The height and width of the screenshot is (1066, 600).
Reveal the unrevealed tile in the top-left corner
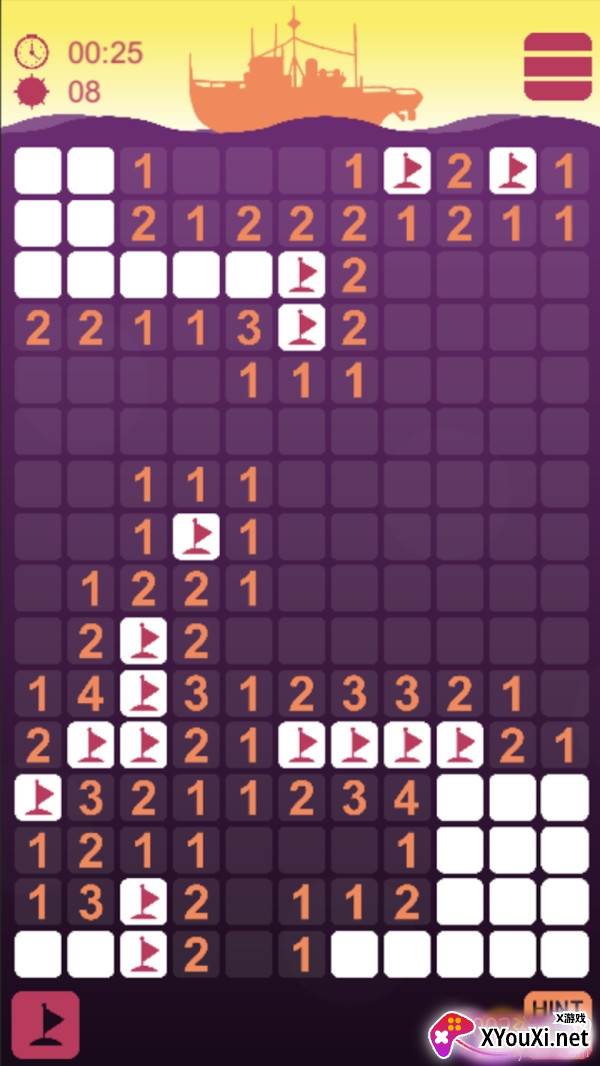(37, 171)
